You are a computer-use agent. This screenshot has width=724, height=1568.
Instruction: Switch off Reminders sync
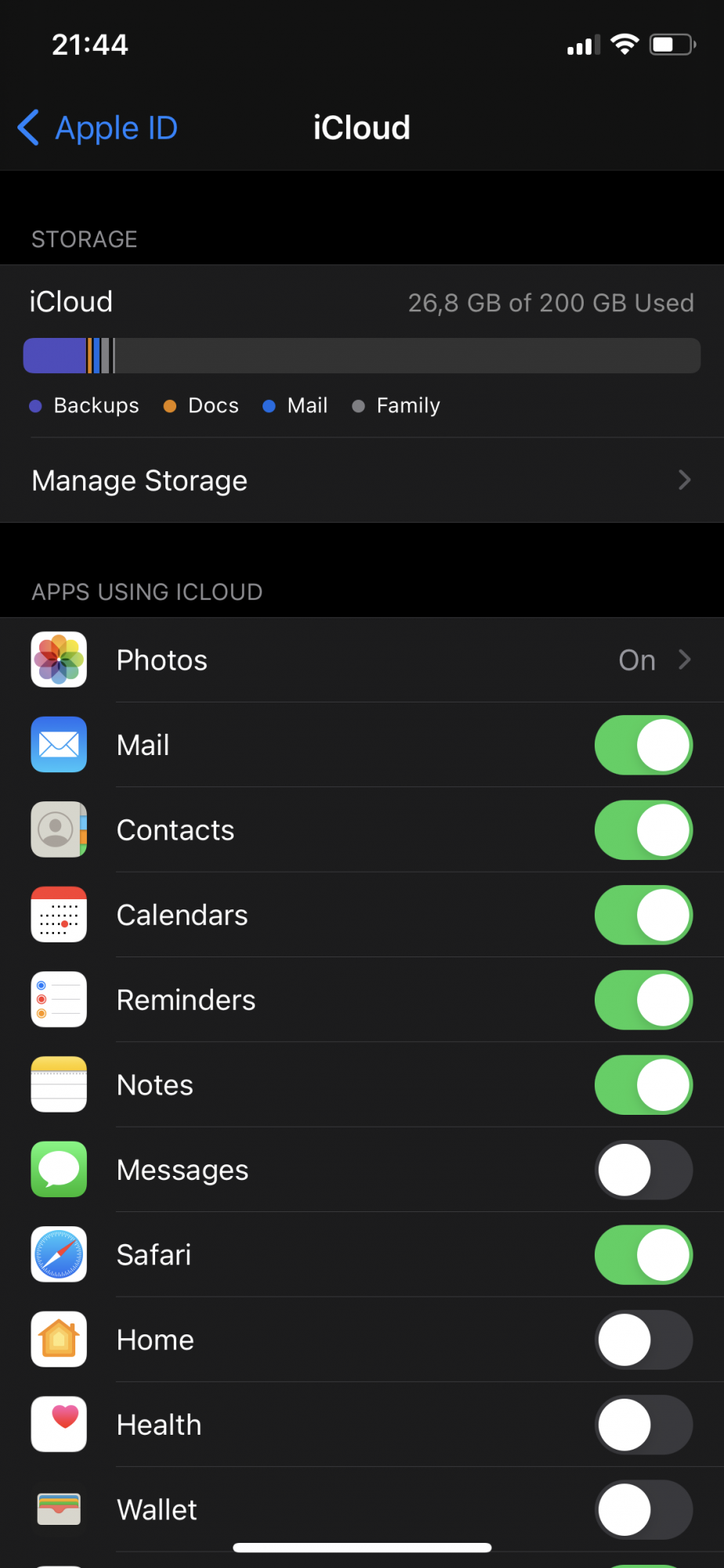click(x=643, y=1000)
